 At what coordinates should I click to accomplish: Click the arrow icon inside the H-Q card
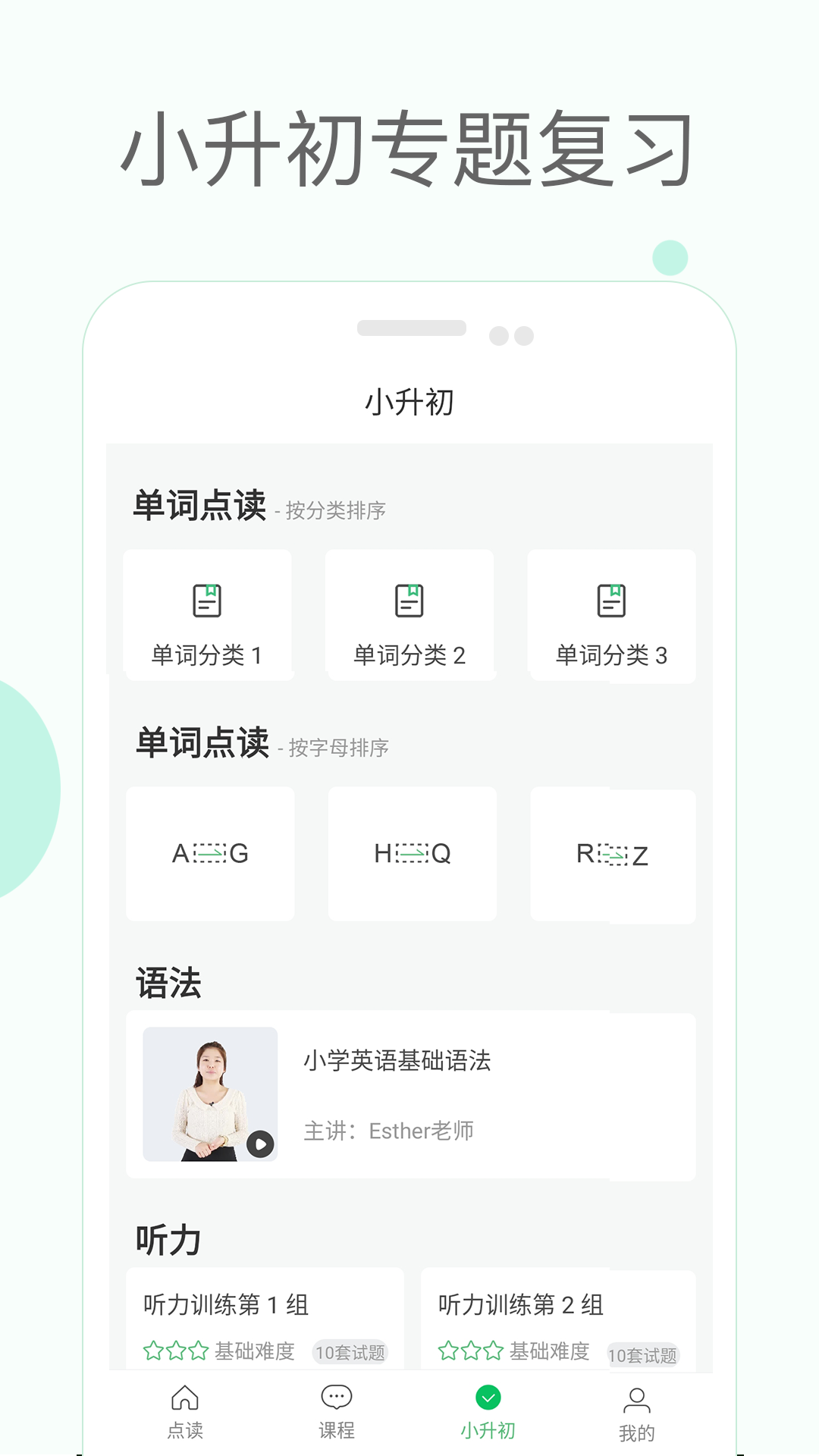pyautogui.click(x=414, y=853)
